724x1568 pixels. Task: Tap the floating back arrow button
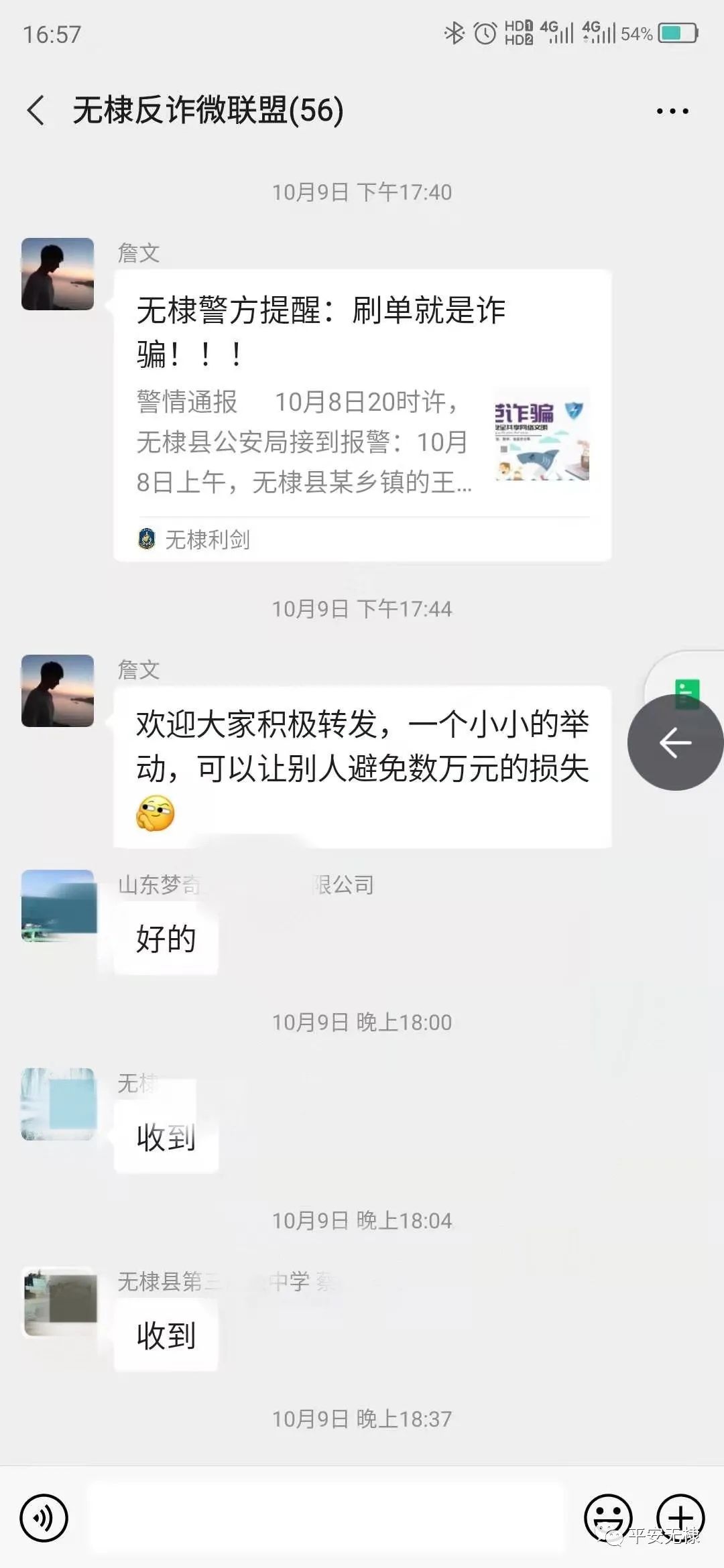tap(675, 742)
